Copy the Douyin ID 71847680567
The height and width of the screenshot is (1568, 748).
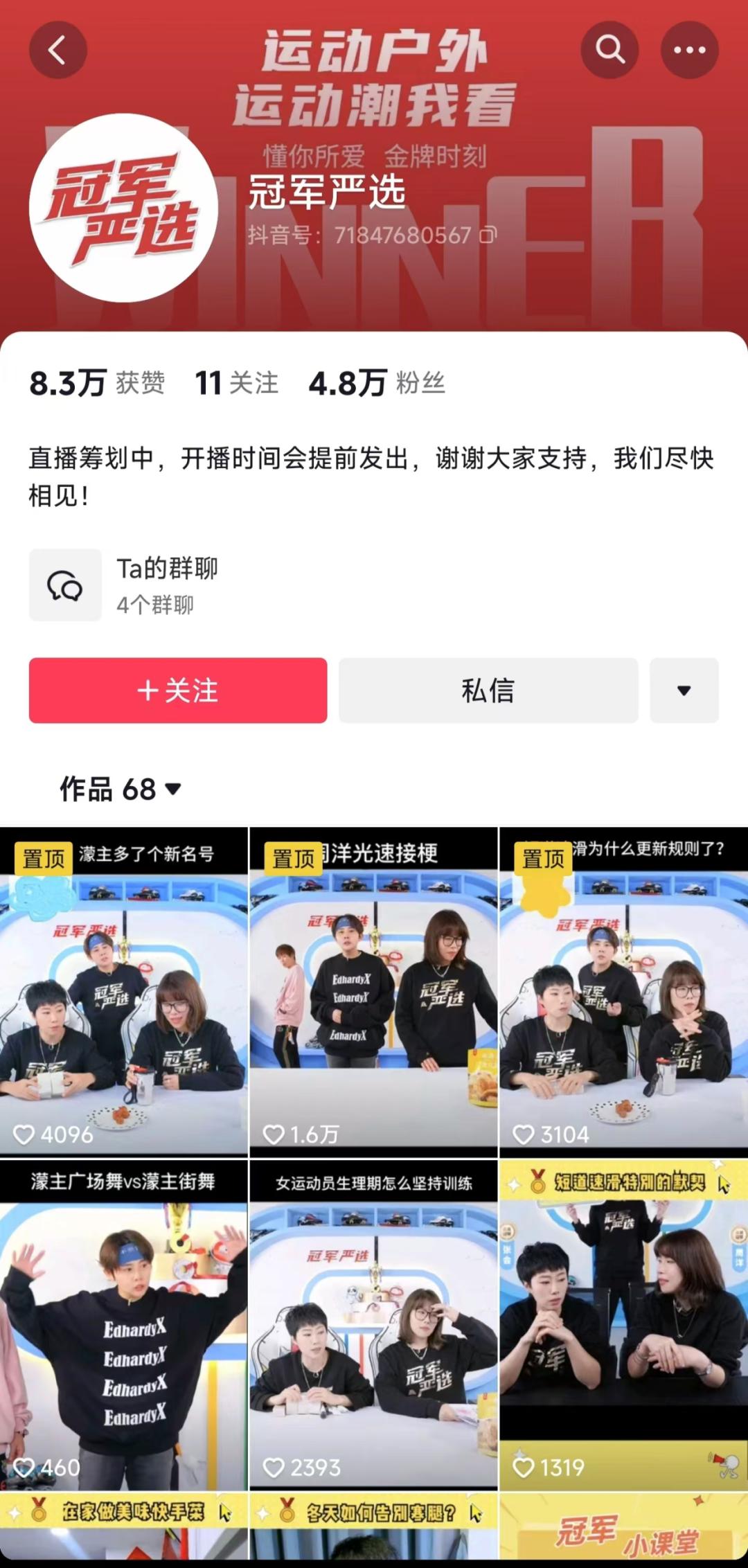(488, 235)
